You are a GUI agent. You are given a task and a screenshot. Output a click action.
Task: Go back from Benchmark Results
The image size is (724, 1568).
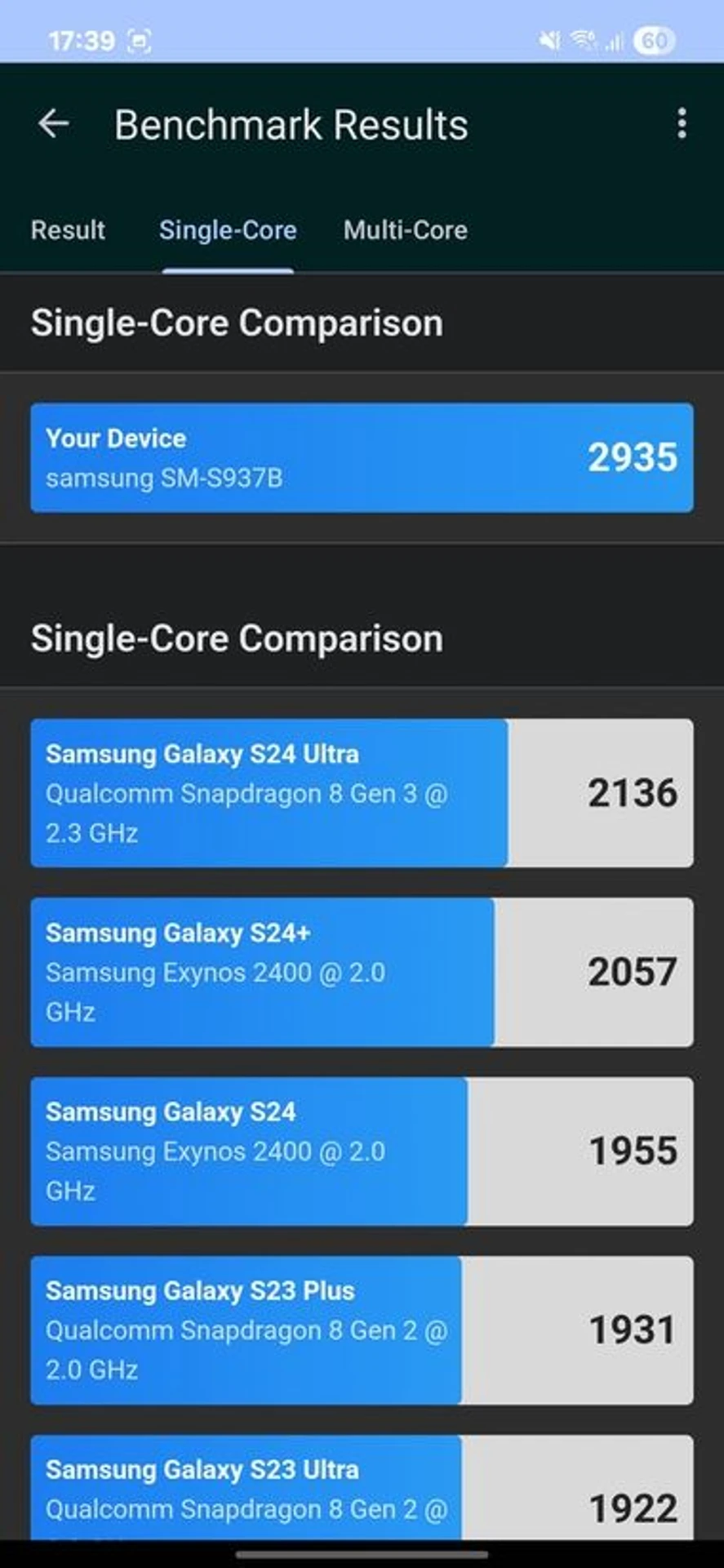[x=54, y=124]
